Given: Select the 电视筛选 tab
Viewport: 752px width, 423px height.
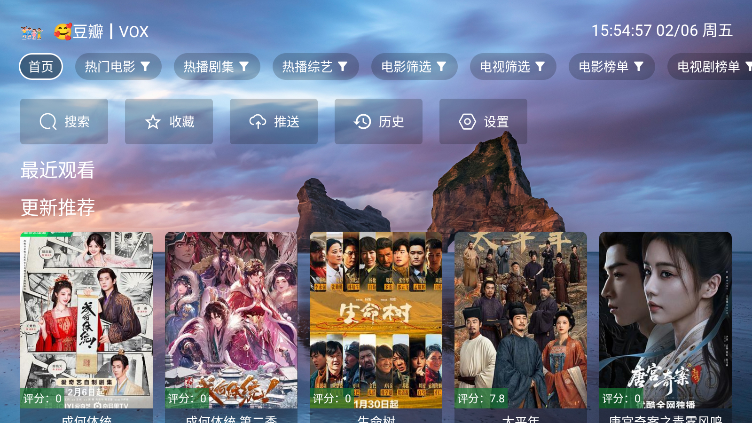Looking at the screenshot, I should tap(514, 67).
